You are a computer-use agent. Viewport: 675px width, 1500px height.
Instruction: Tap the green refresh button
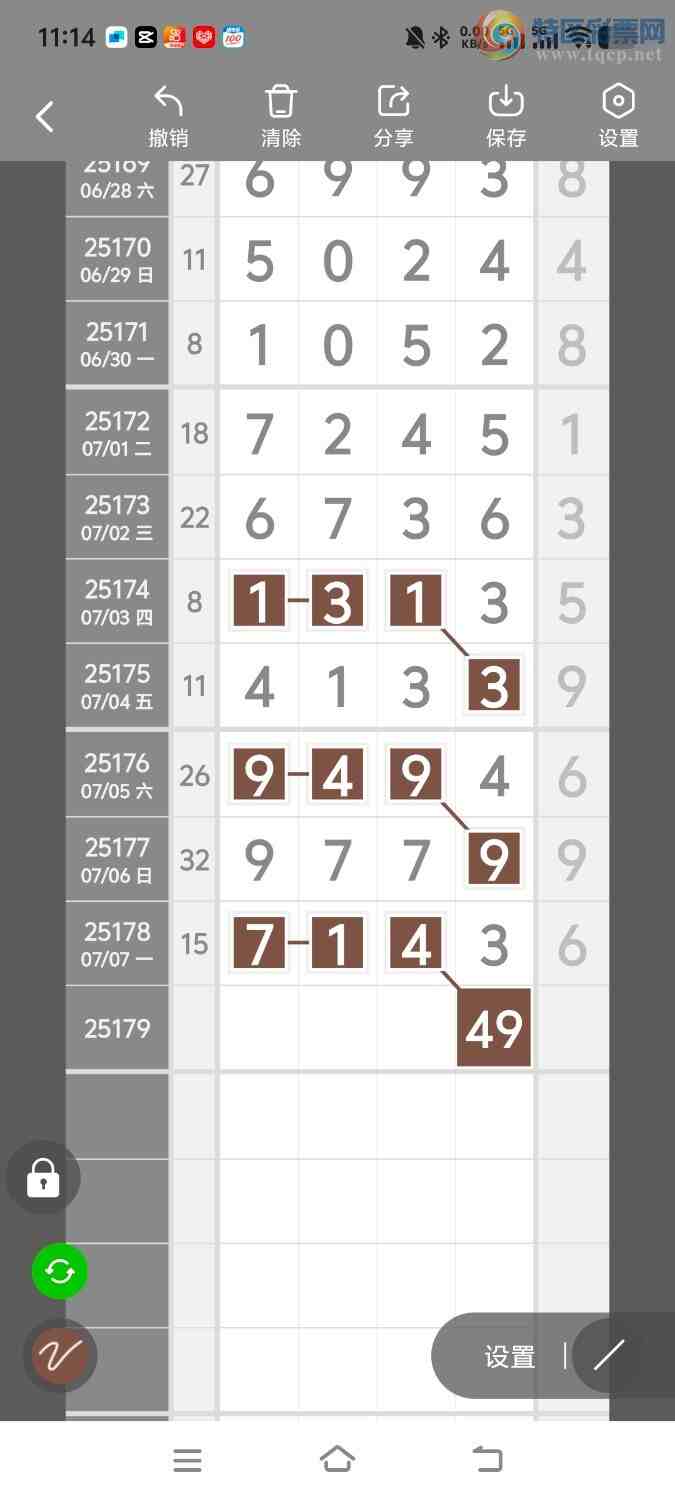point(60,1271)
